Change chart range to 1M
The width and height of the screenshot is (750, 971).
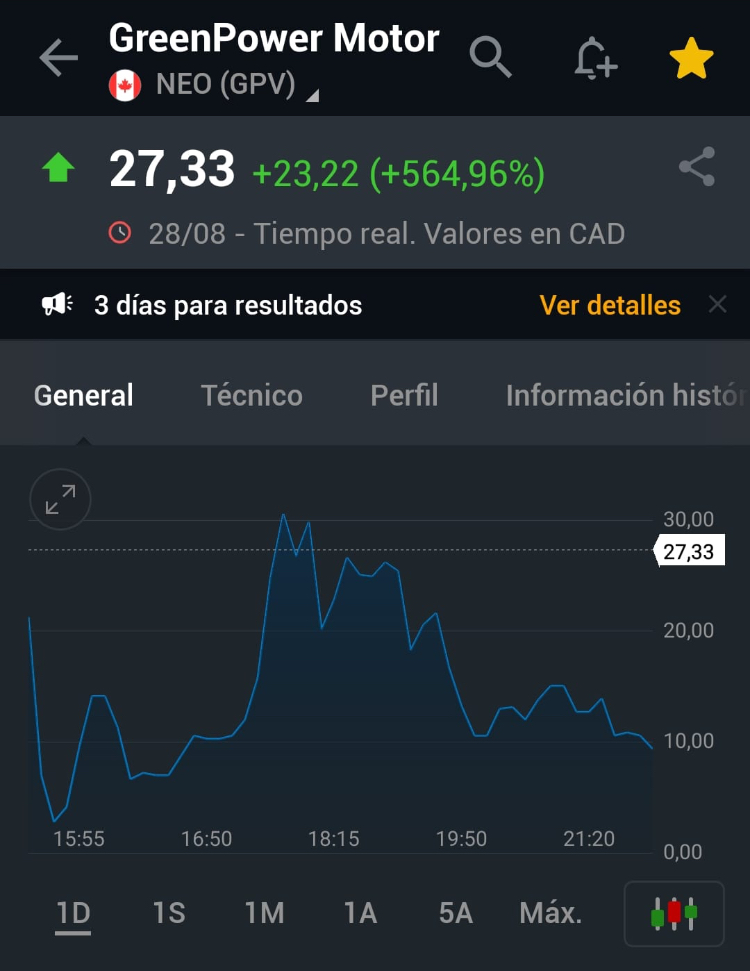[x=264, y=913]
